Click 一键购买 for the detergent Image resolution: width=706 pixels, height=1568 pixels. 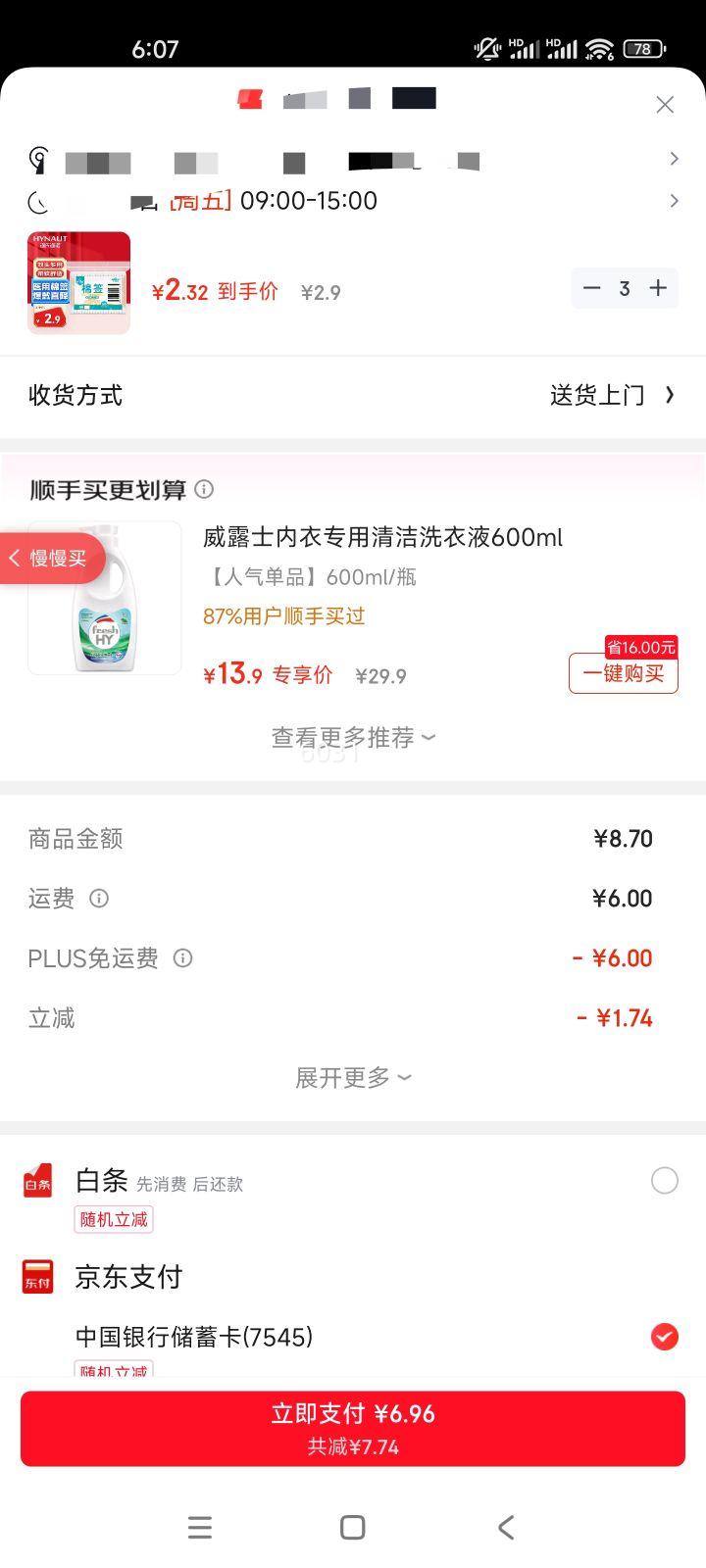(623, 674)
